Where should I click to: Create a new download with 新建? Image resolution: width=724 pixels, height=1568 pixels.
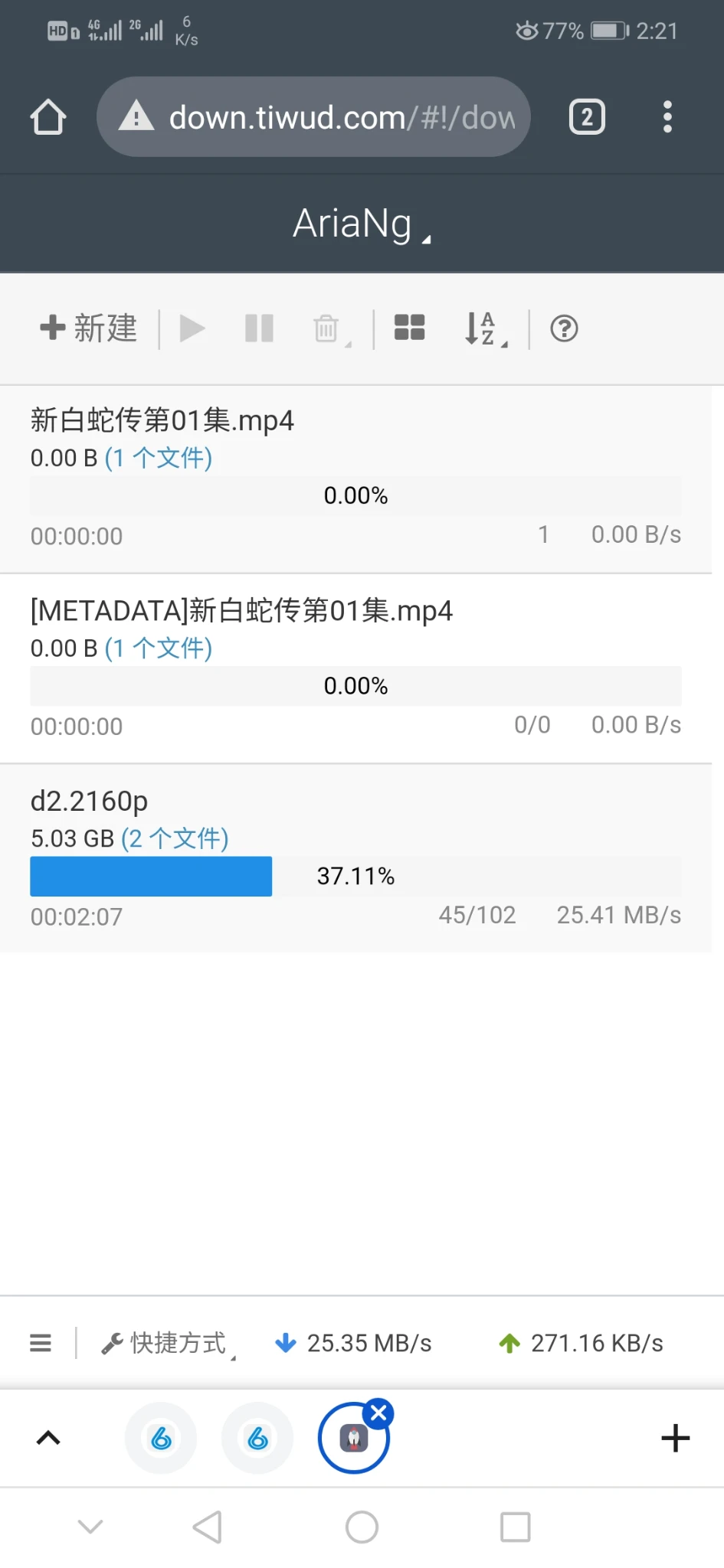tap(89, 328)
